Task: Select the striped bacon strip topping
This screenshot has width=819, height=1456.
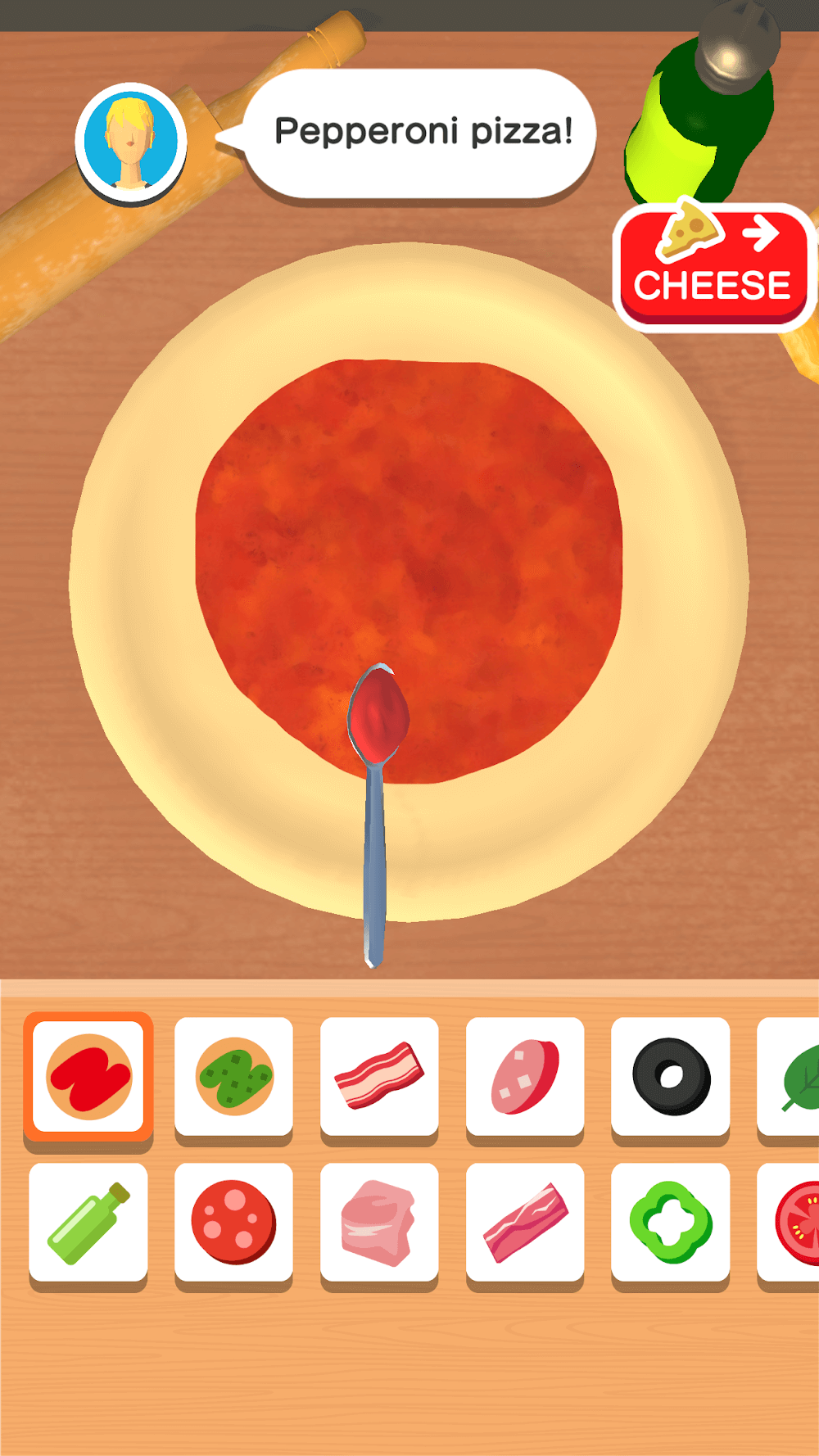Action: (x=379, y=1076)
